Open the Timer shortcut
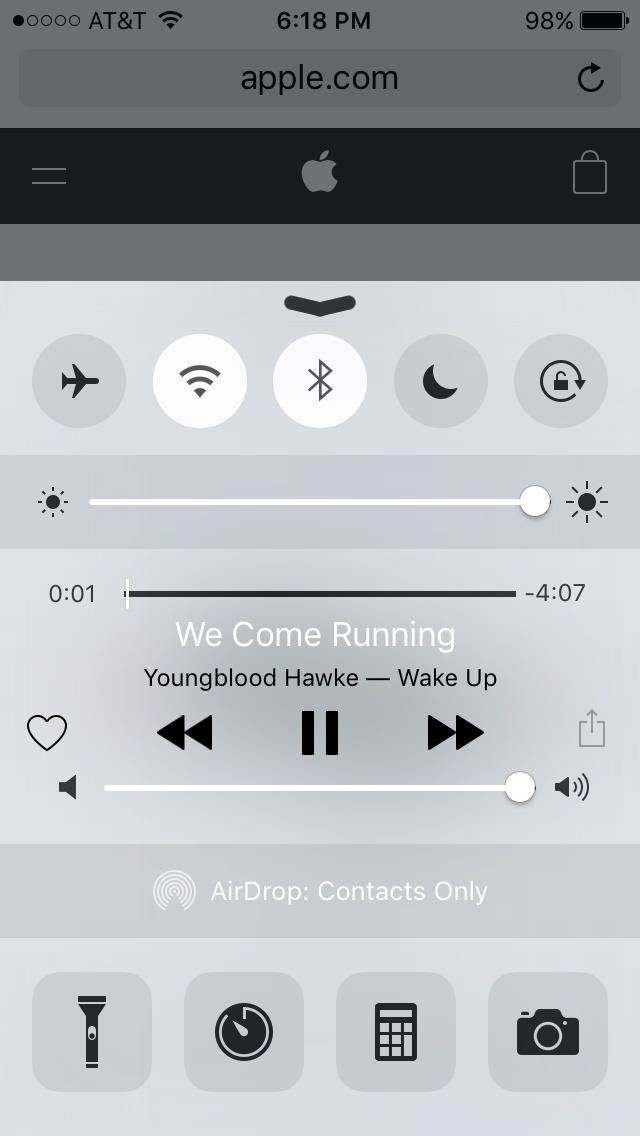The height and width of the screenshot is (1136, 640). click(244, 1031)
